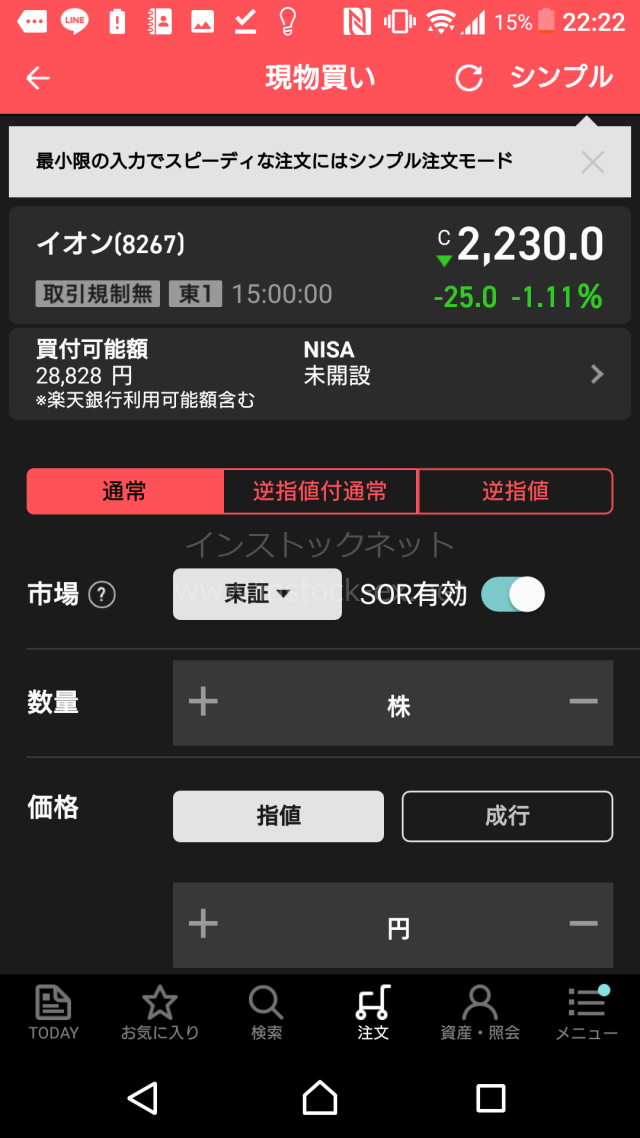Select the 逆指値 order type tab
The height and width of the screenshot is (1138, 640).
(x=515, y=491)
